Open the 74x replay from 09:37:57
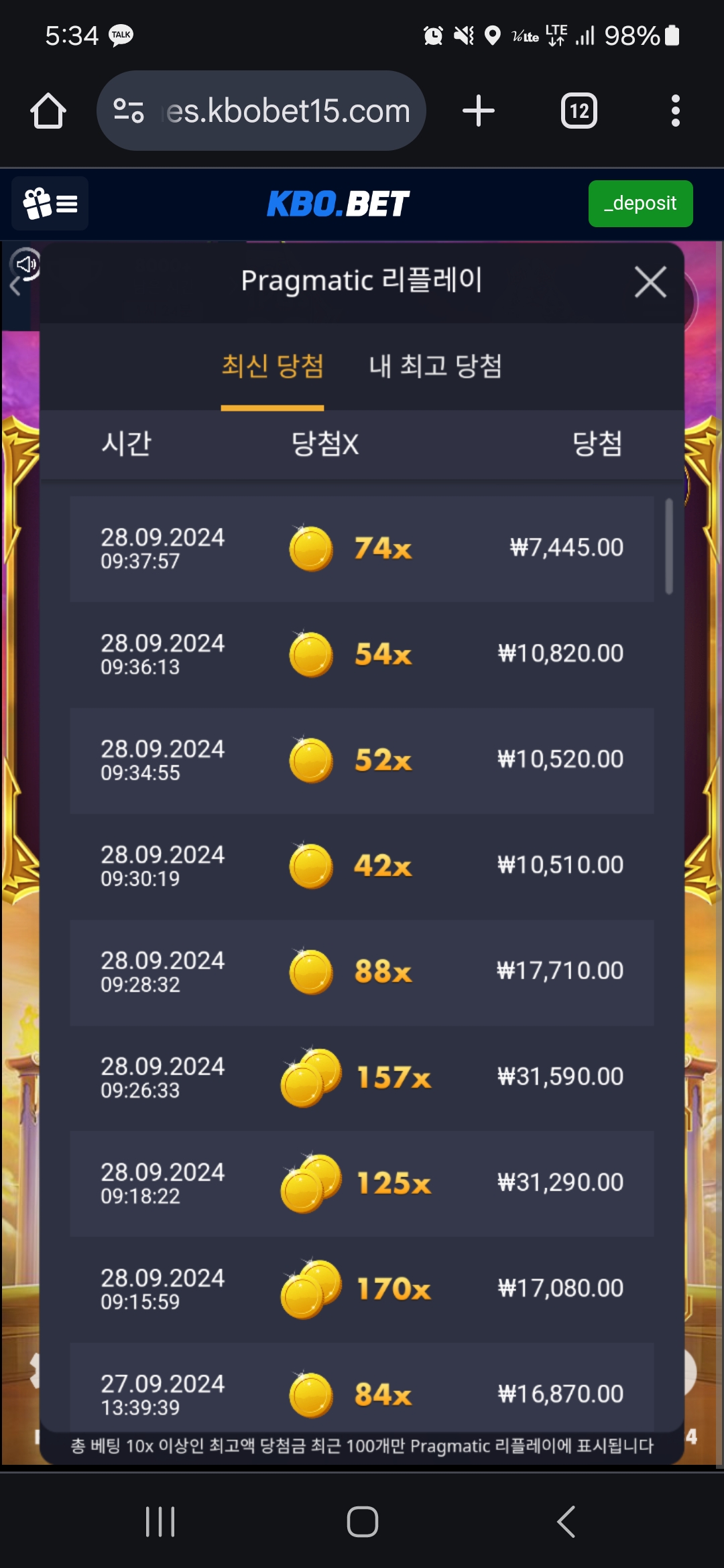This screenshot has width=724, height=1568. pyautogui.click(x=362, y=549)
